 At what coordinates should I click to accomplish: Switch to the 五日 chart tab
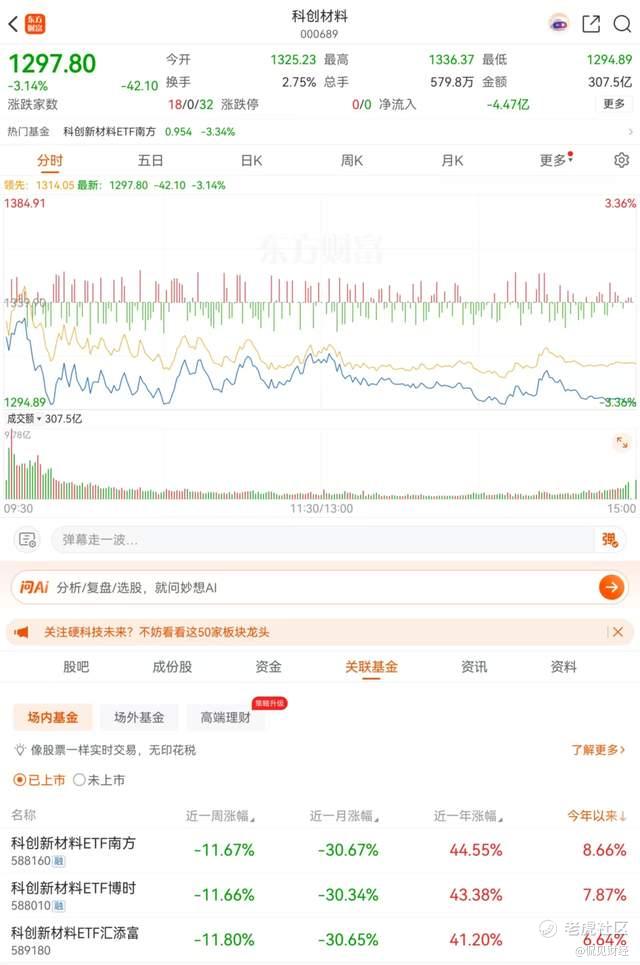pos(150,161)
